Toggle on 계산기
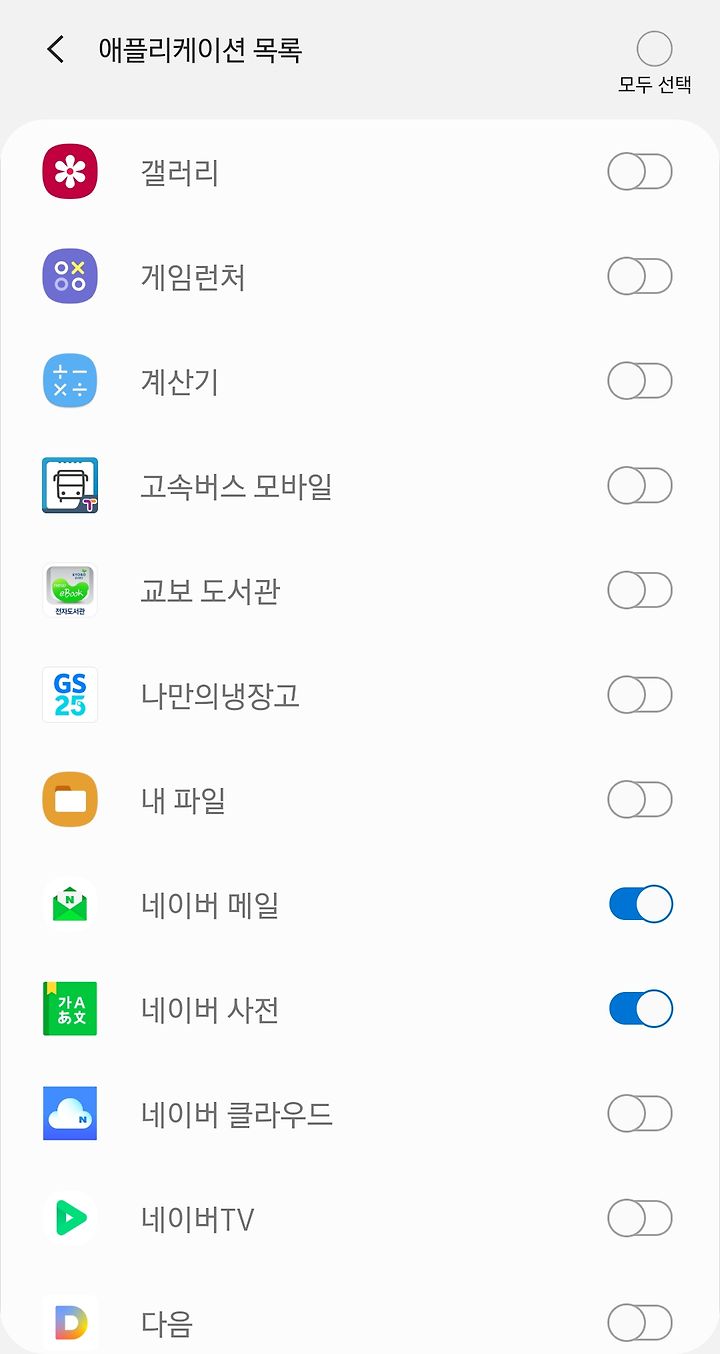The width and height of the screenshot is (720, 1354). click(x=640, y=381)
